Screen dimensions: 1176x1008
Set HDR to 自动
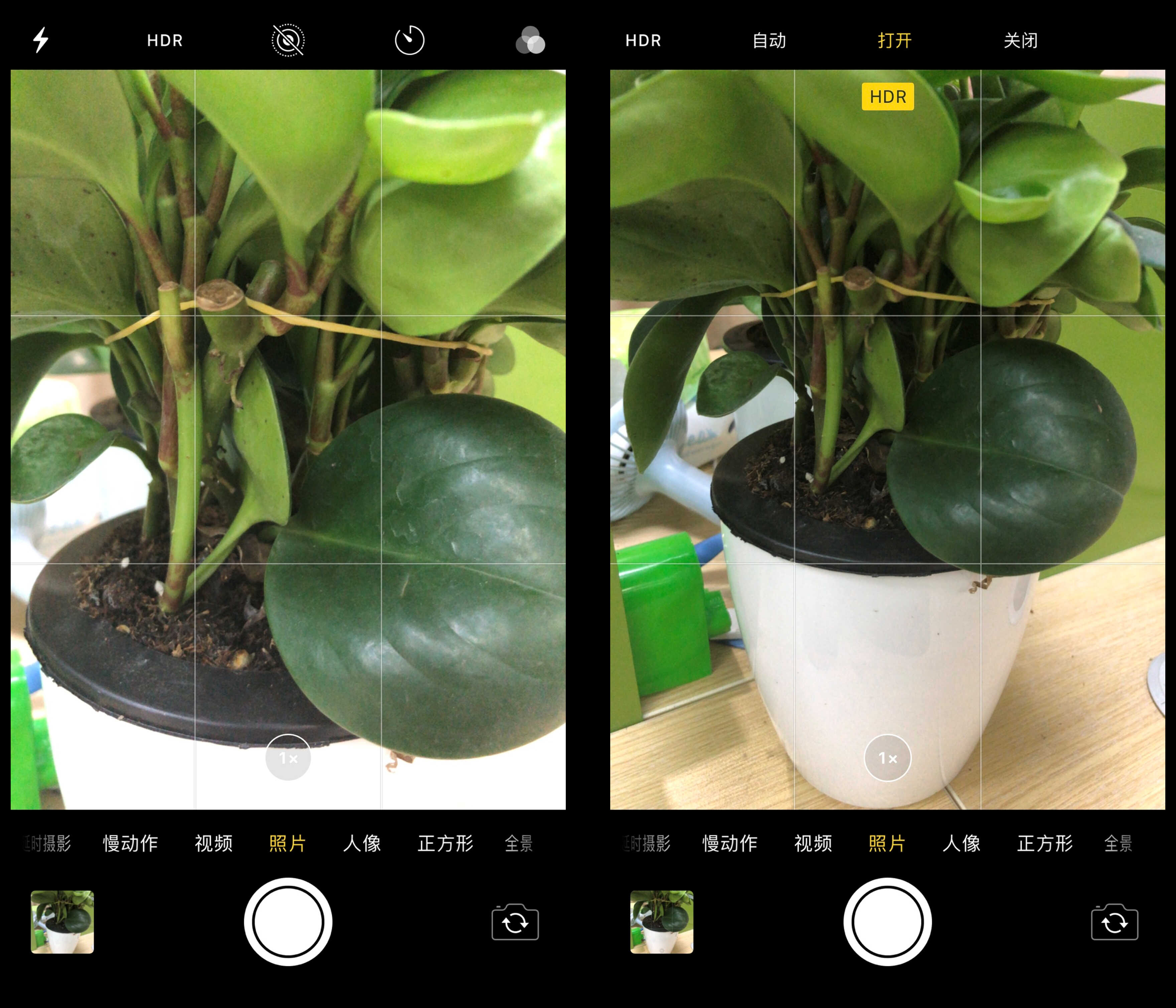click(769, 41)
